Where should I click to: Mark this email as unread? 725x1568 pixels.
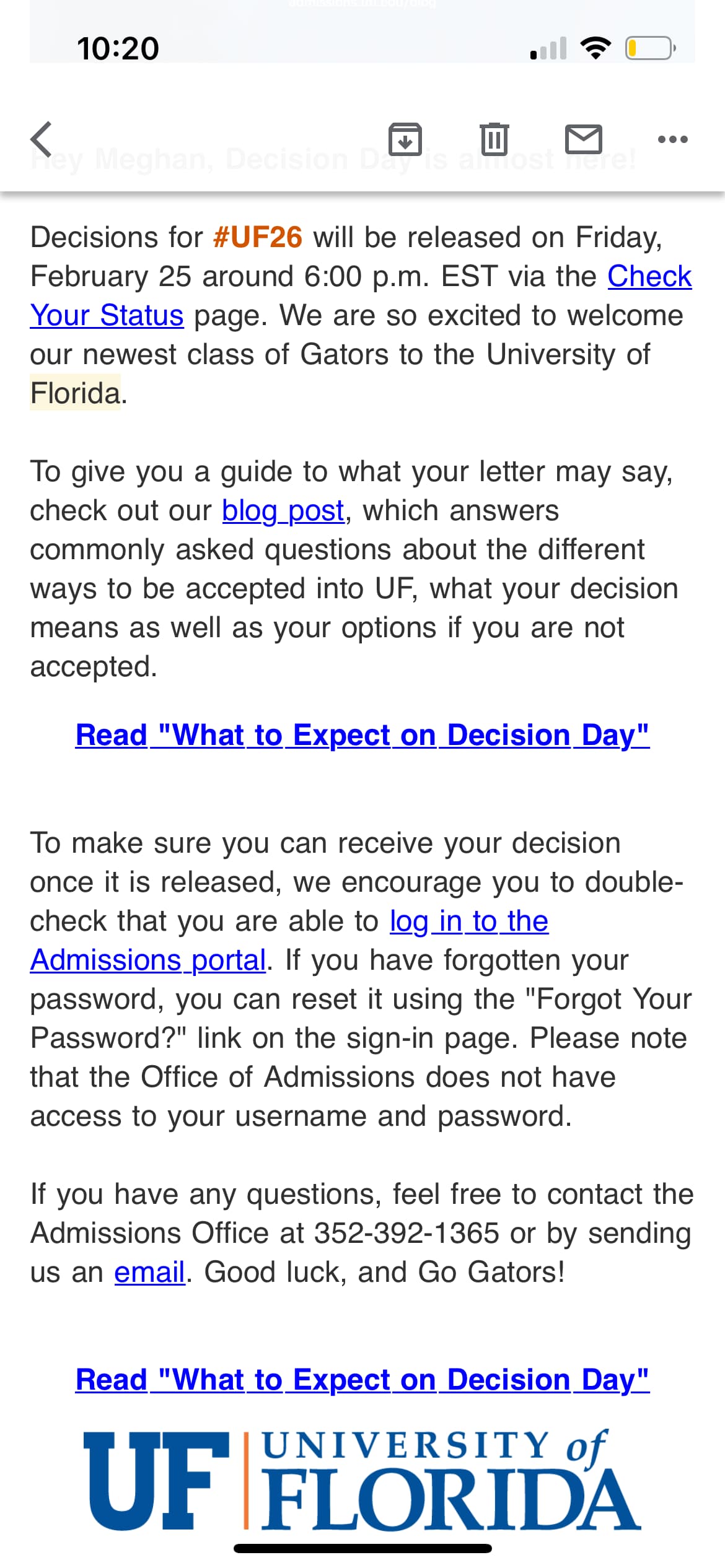point(583,139)
